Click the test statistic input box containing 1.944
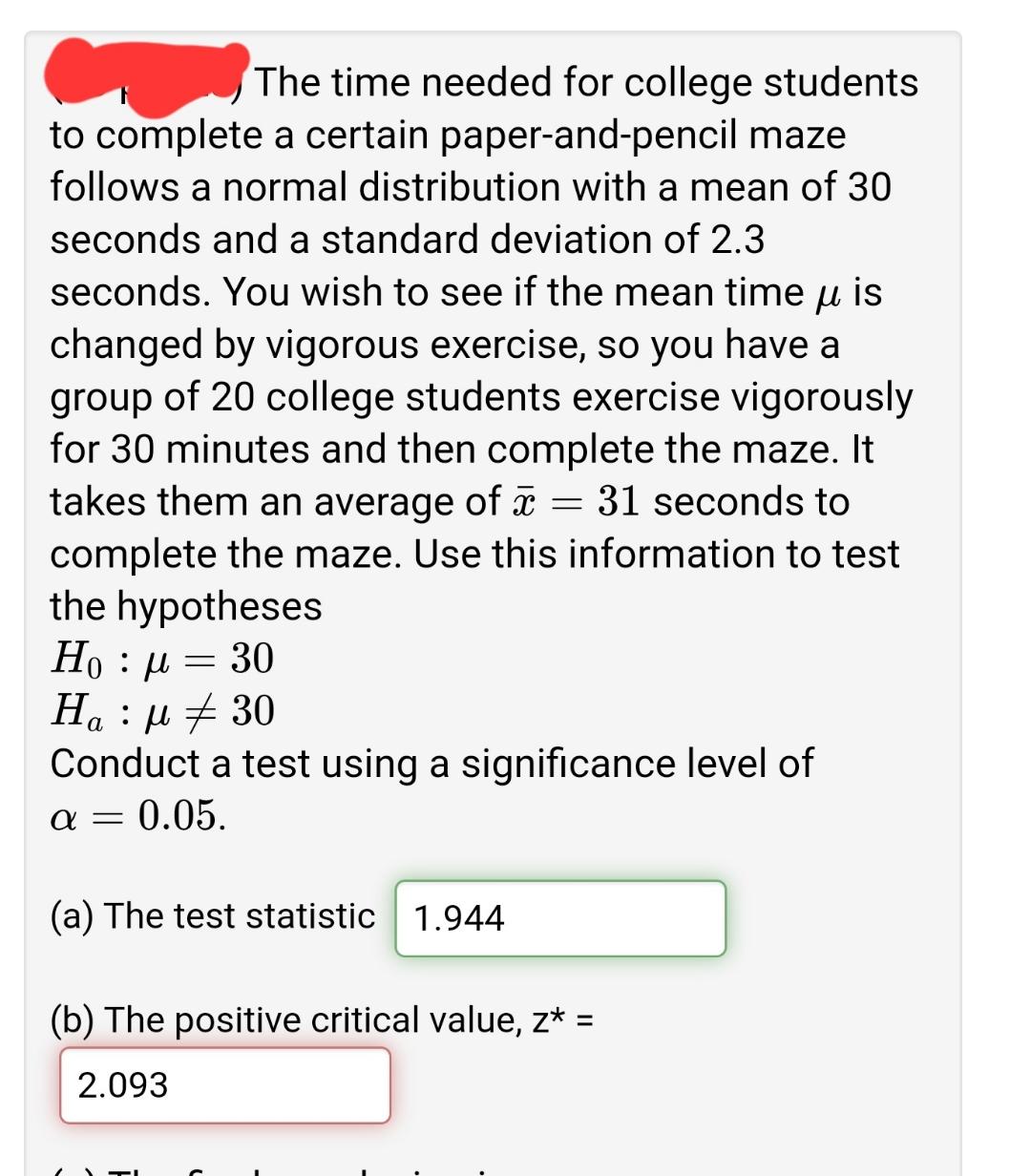Screen dimensions: 1031x1176 [x=559, y=918]
